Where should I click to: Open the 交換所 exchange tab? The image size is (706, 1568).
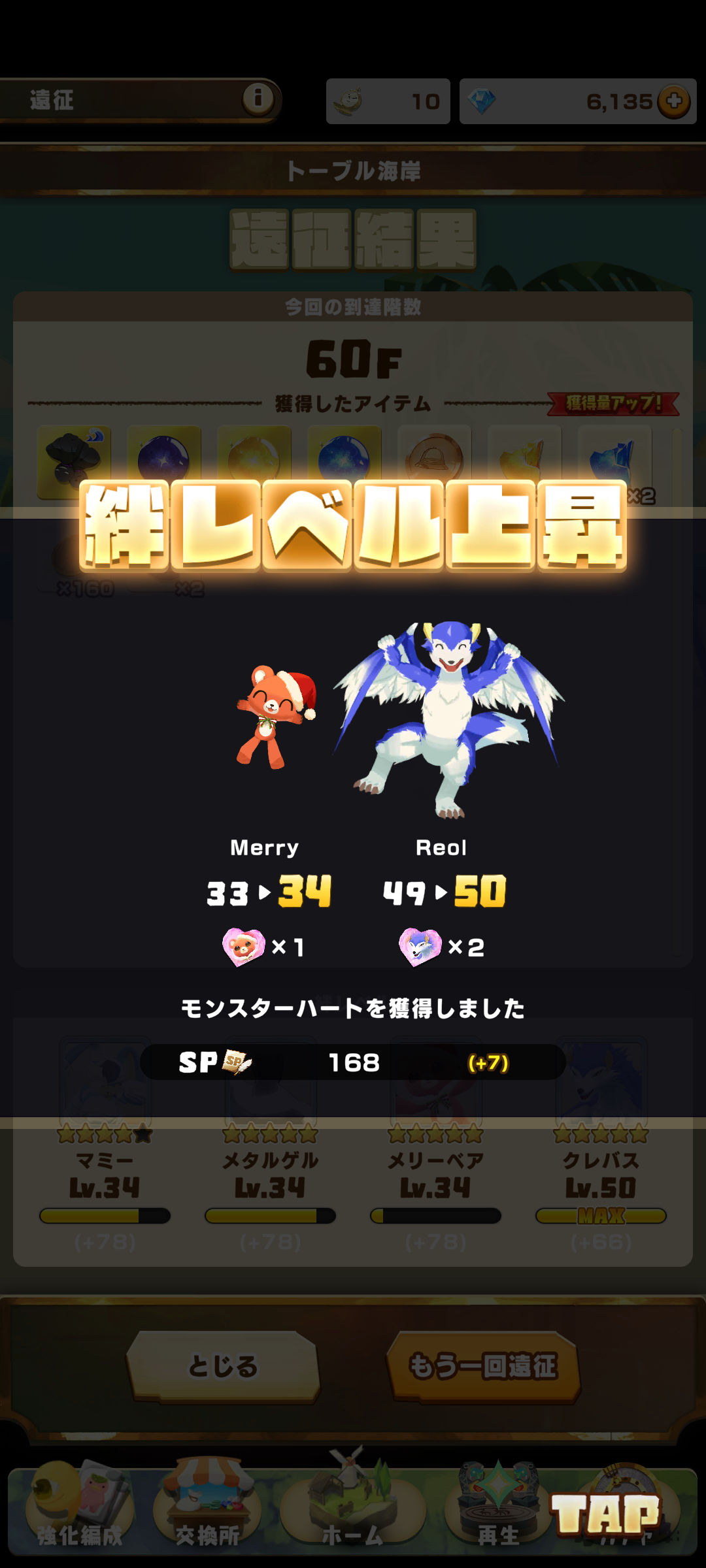pyautogui.click(x=207, y=1511)
